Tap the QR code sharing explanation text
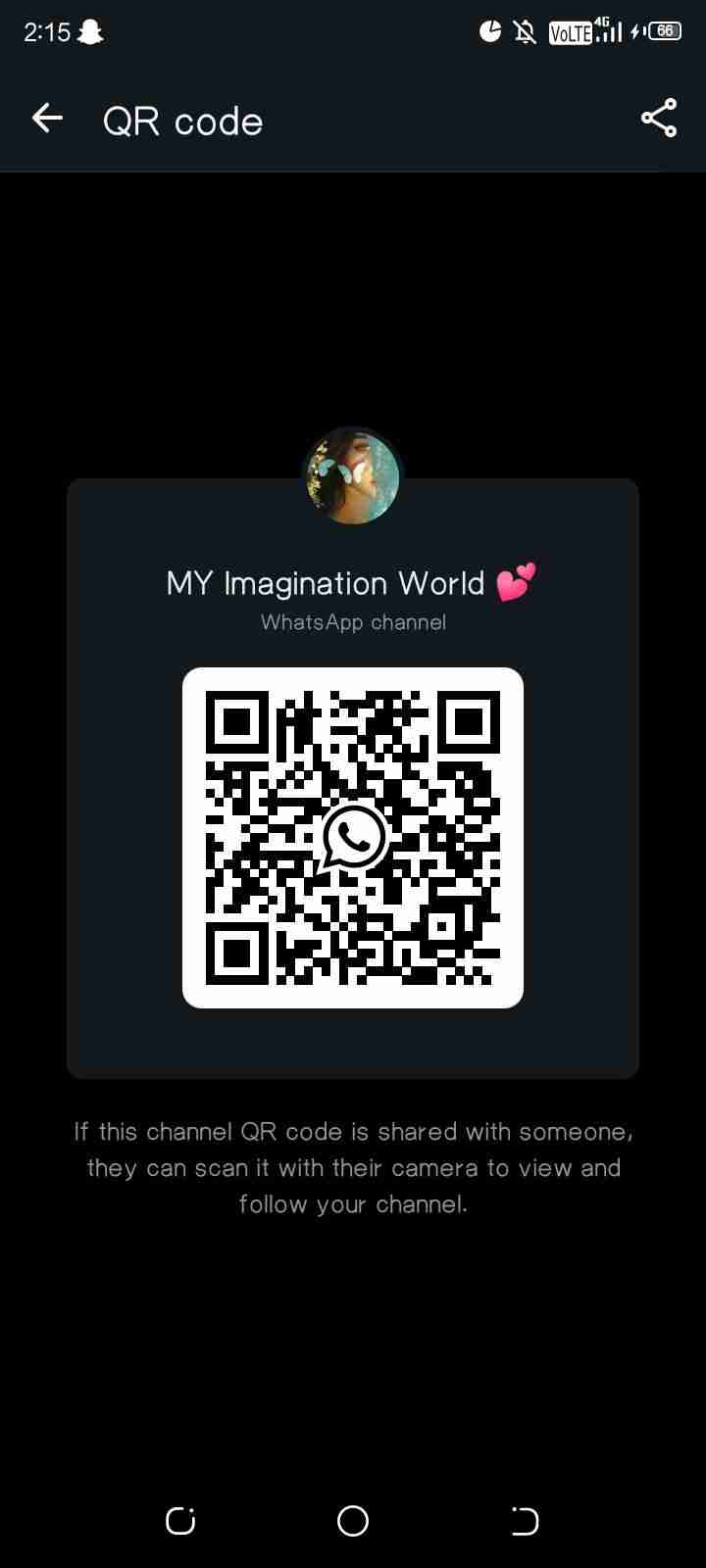706x1568 pixels. coord(352,1167)
